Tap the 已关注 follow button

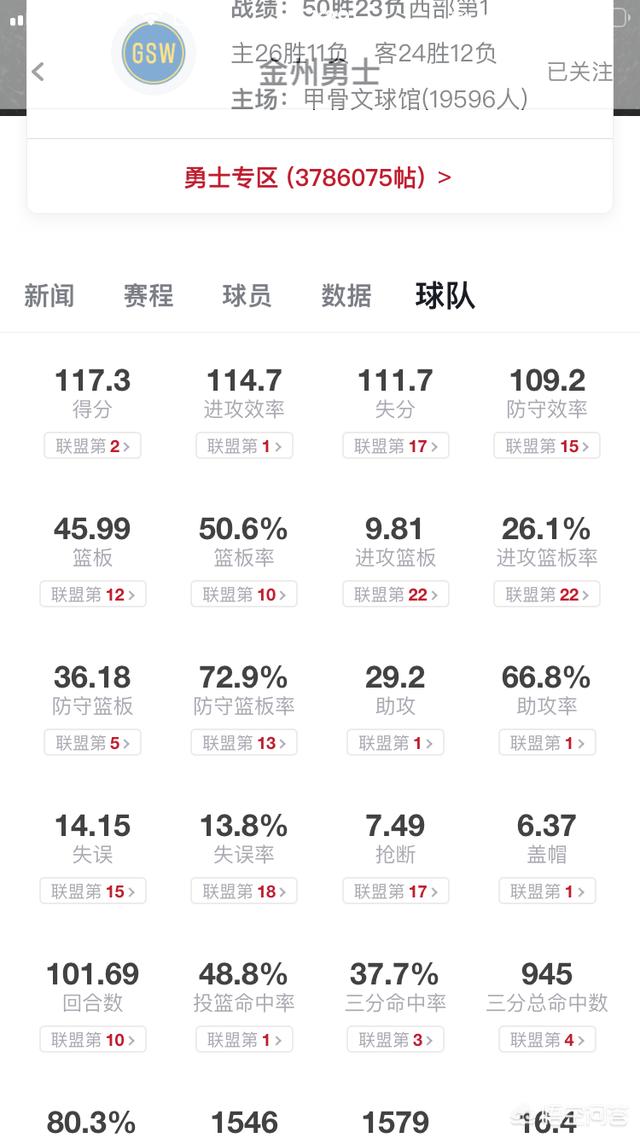tap(579, 72)
